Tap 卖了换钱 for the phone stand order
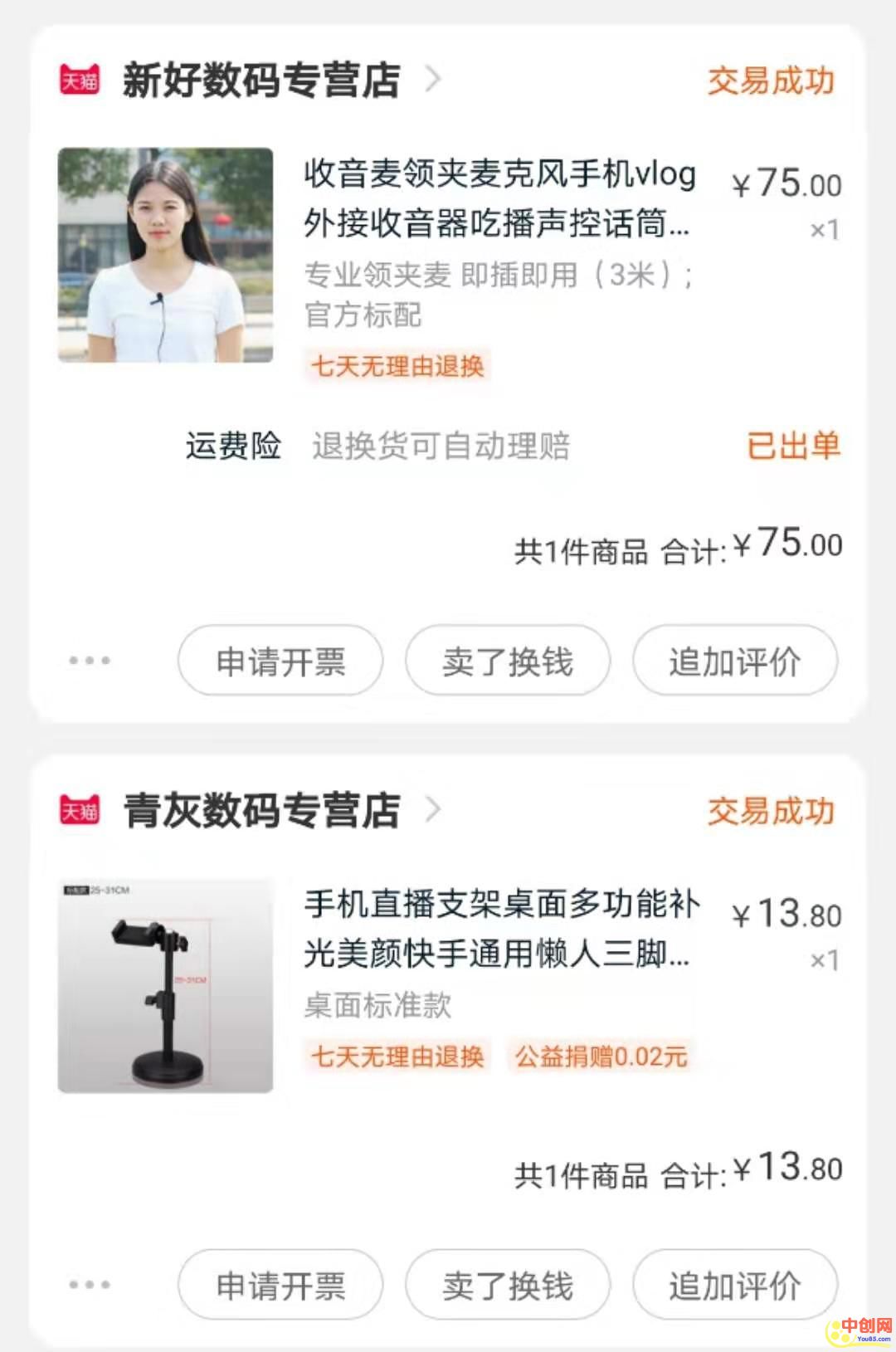896x1352 pixels. click(508, 1286)
